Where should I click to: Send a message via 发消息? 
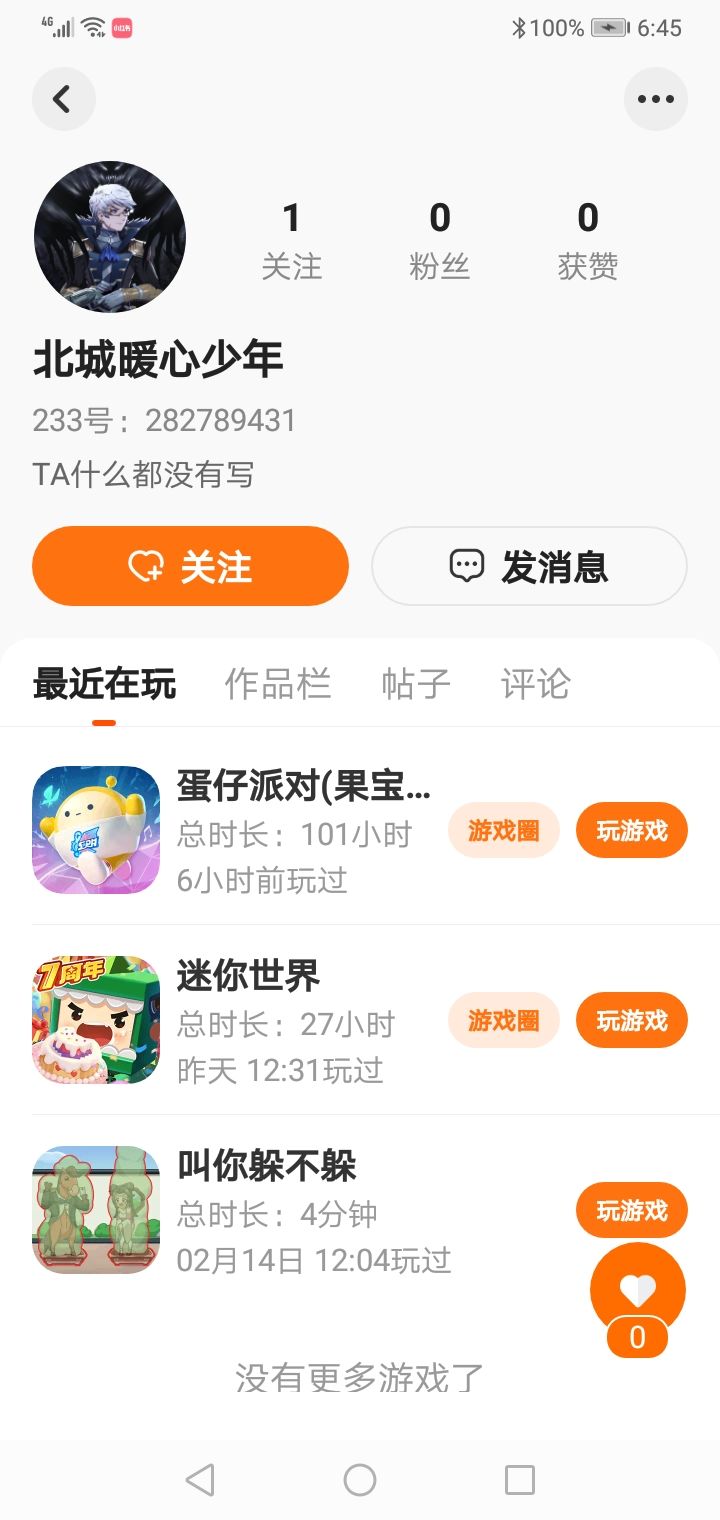tap(529, 566)
